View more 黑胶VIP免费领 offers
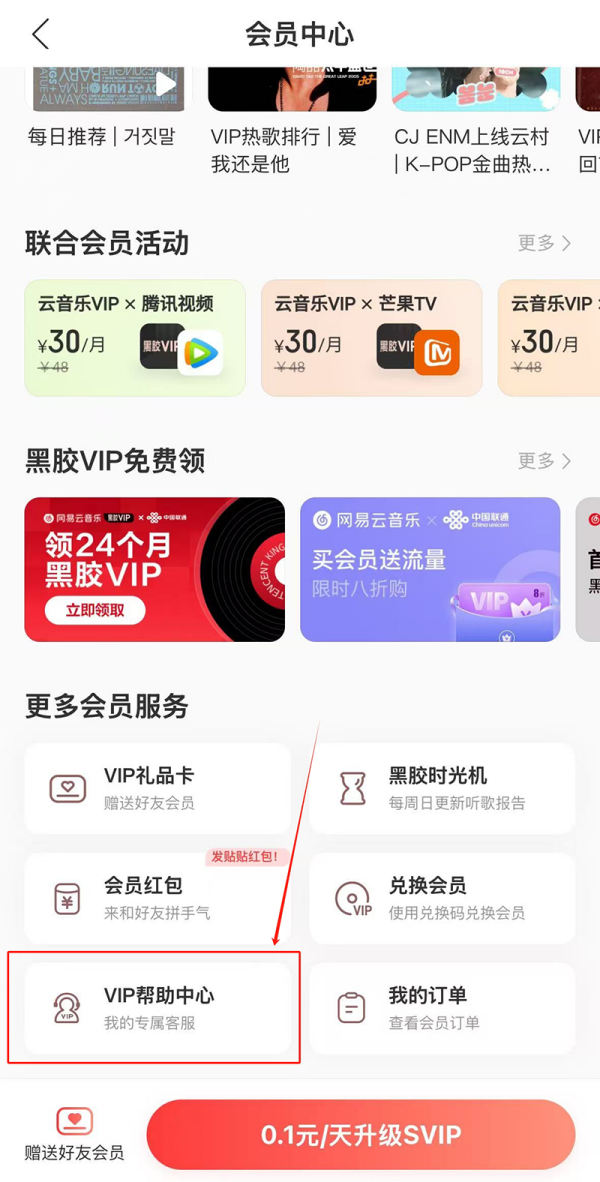Viewport: 600px width, 1182px height. [545, 461]
